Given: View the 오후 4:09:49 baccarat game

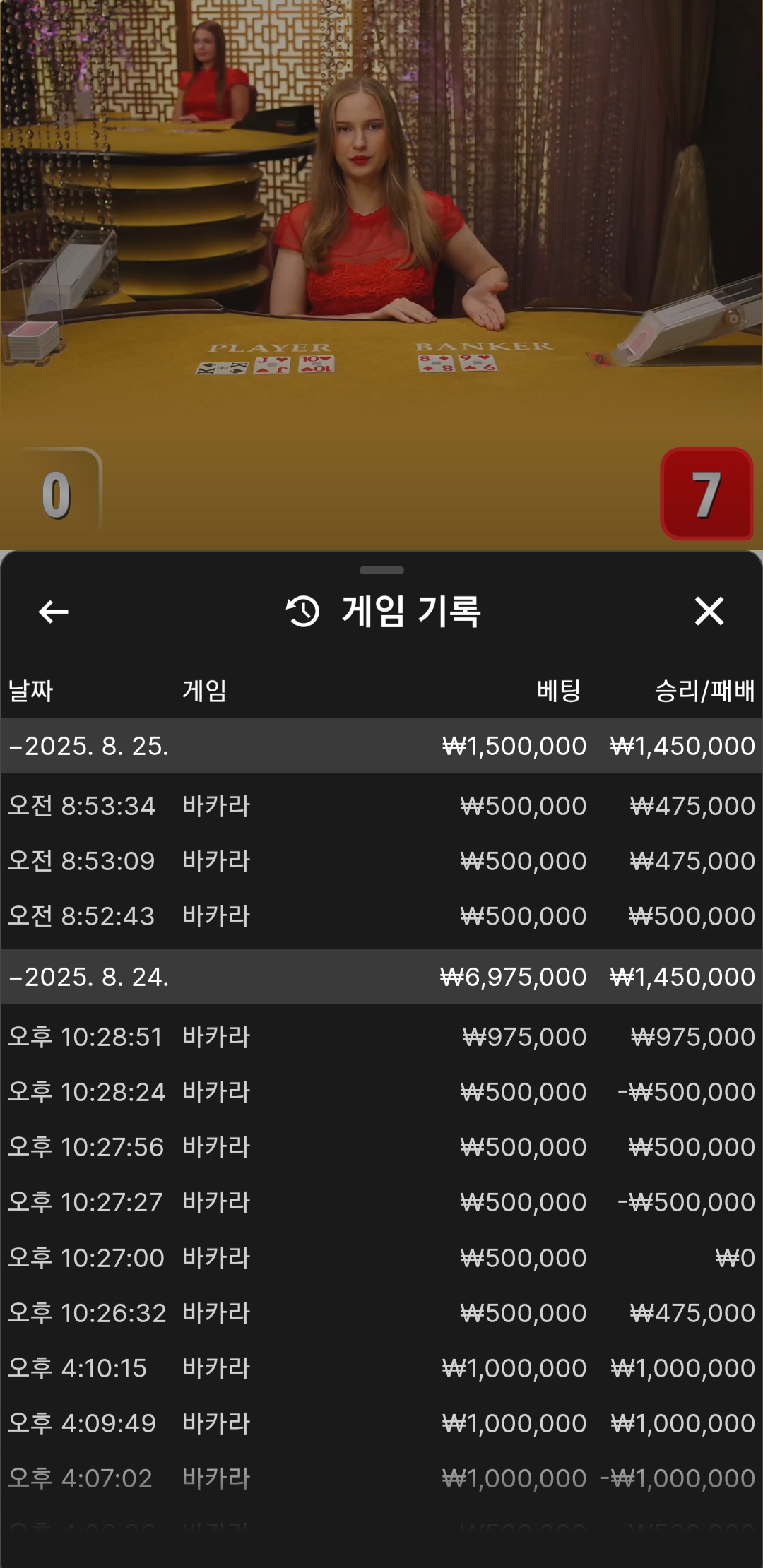Looking at the screenshot, I should click(x=381, y=1423).
